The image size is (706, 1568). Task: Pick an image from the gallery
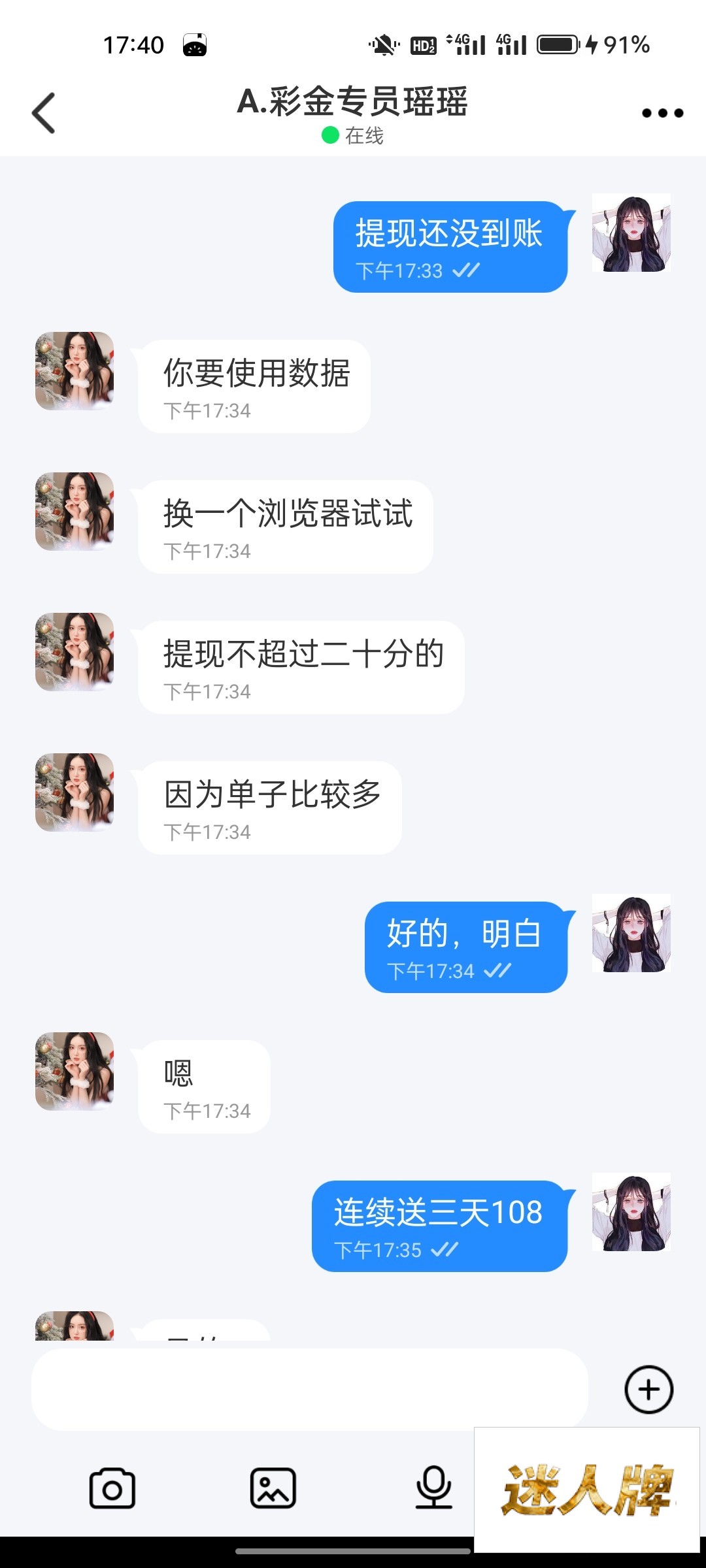(273, 1489)
